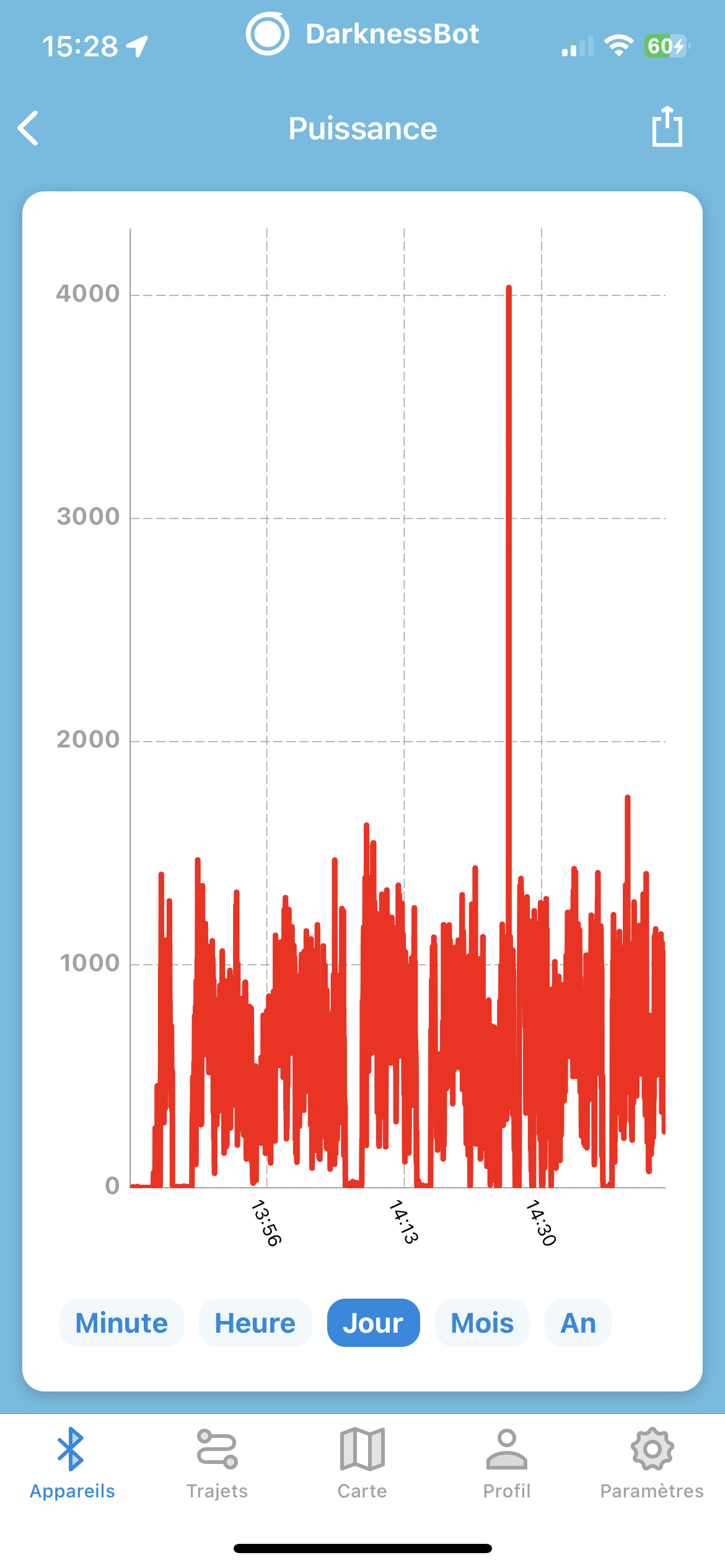
Task: Switch the chart to An view
Action: [x=578, y=1323]
